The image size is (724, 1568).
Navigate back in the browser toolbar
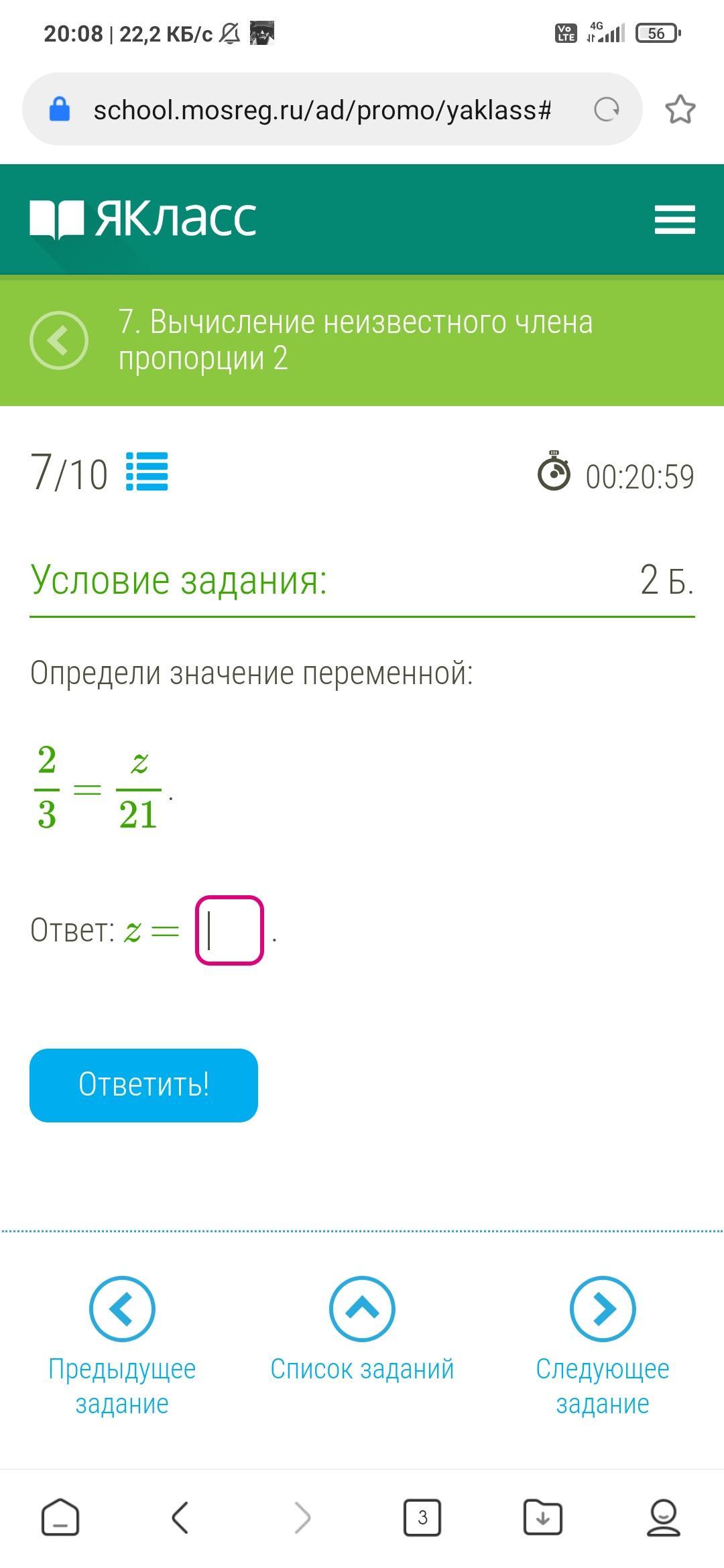(180, 1517)
